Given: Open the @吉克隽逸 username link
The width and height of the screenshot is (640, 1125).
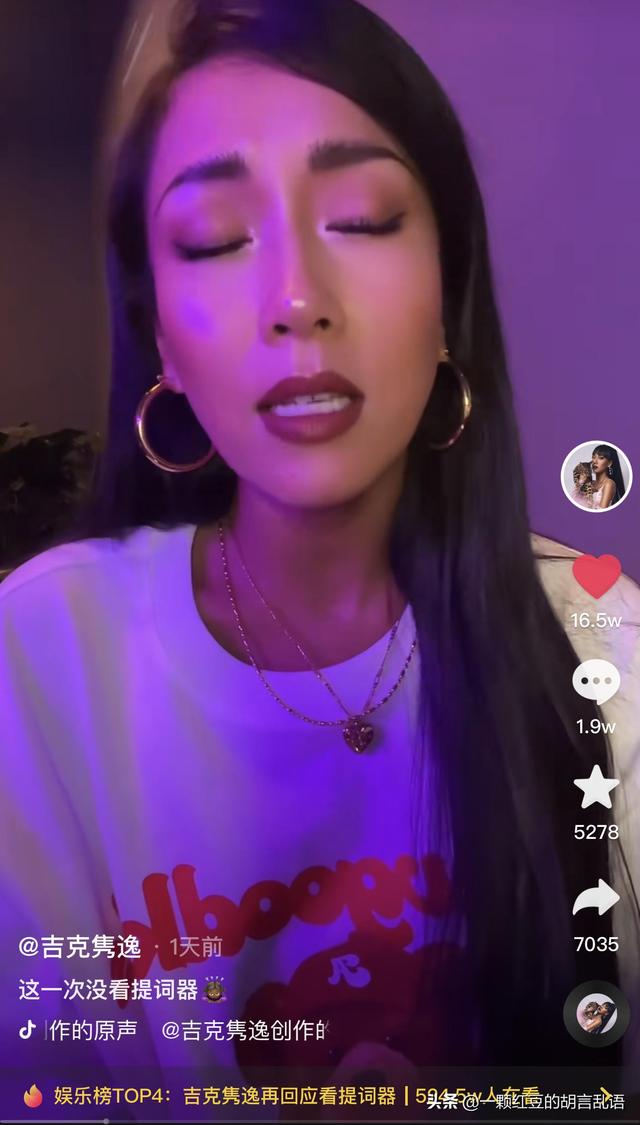Looking at the screenshot, I should pyautogui.click(x=80, y=946).
